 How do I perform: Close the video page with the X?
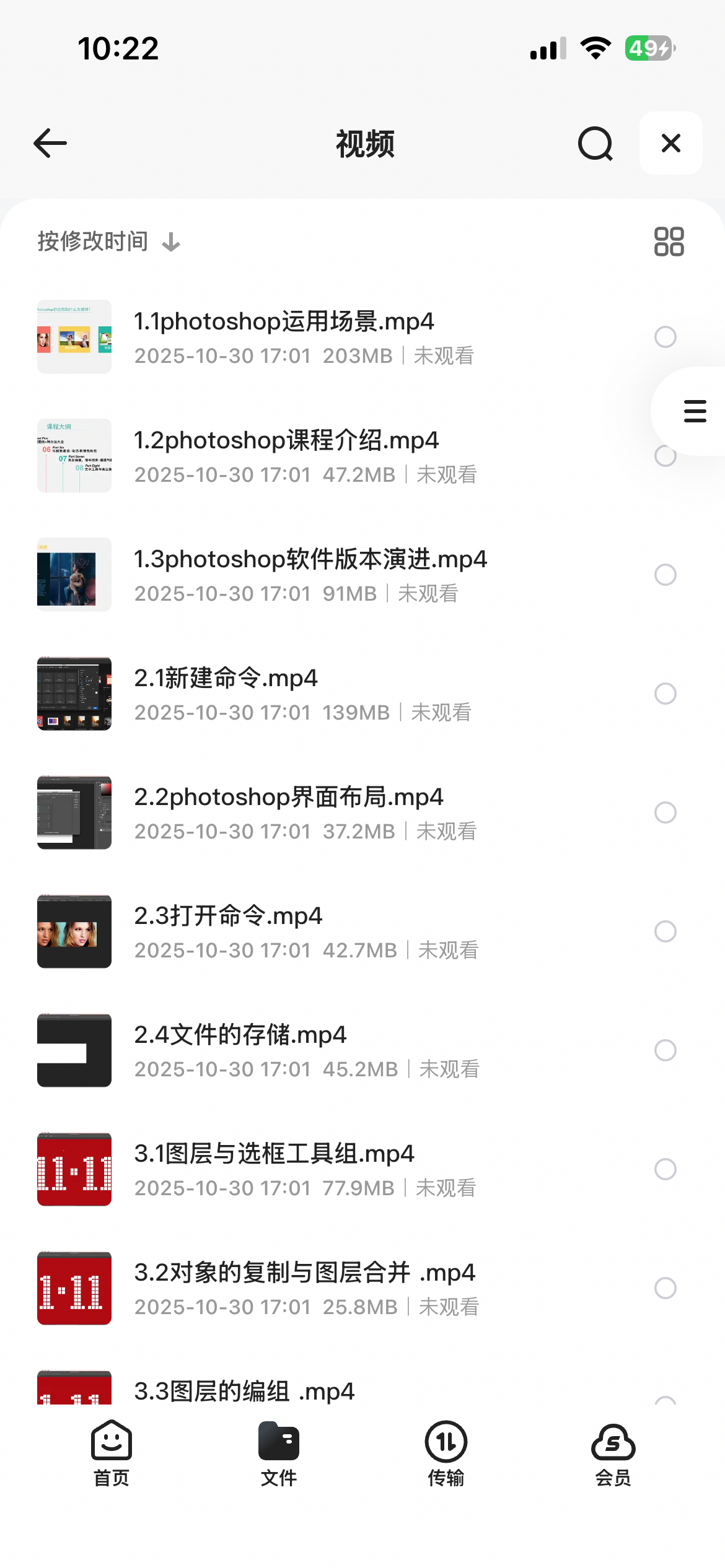coord(670,144)
